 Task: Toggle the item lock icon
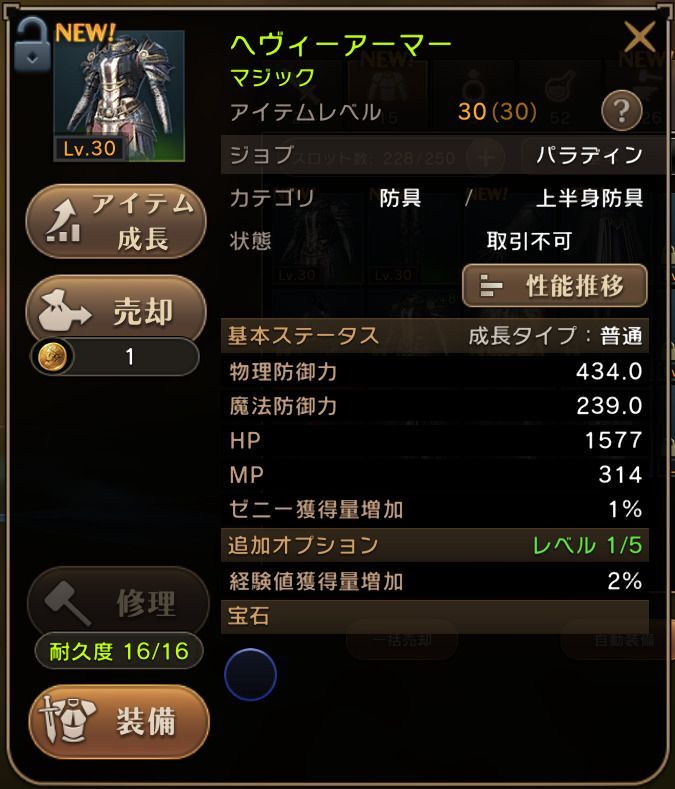click(x=34, y=43)
